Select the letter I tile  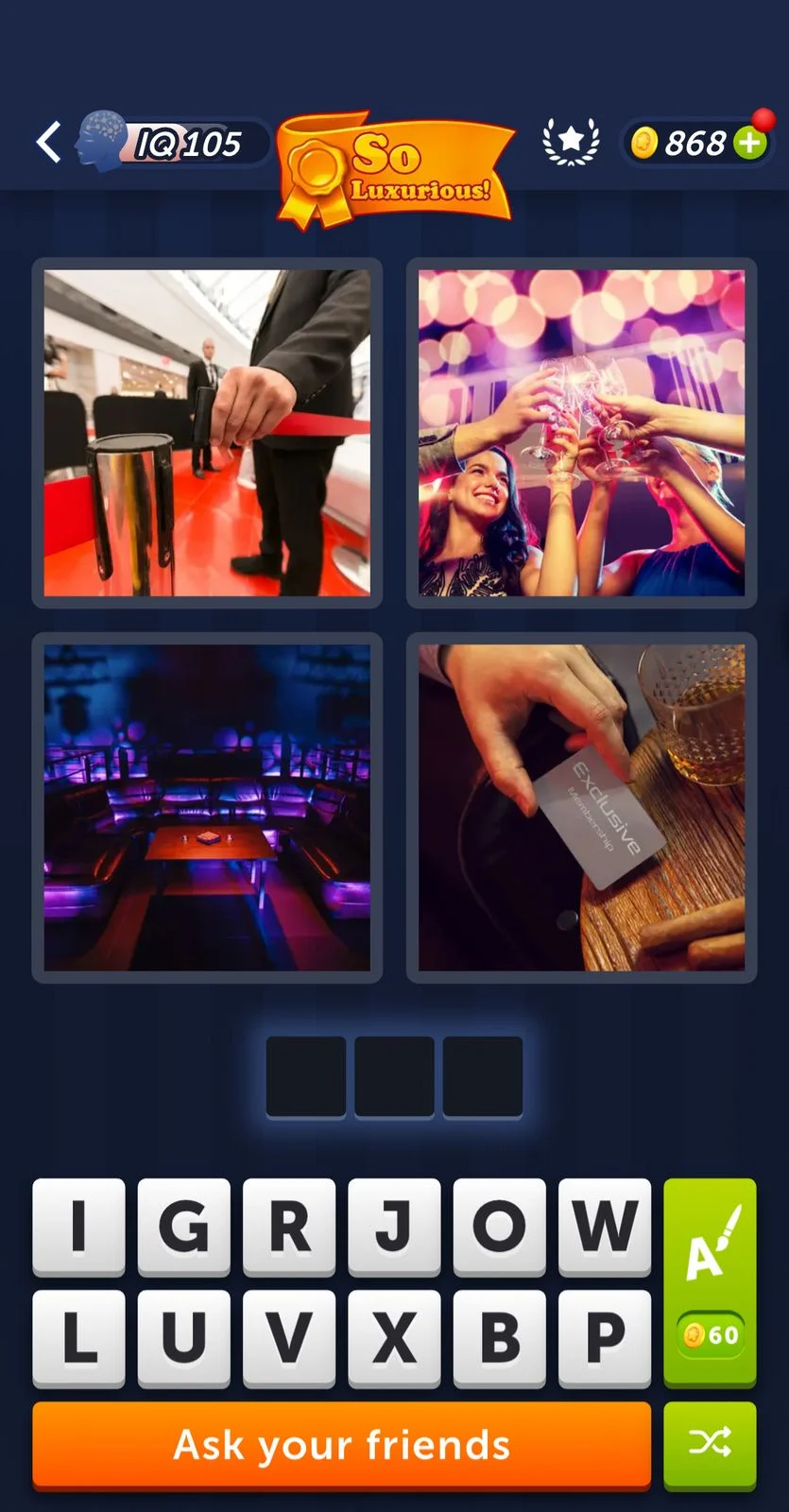78,1226
